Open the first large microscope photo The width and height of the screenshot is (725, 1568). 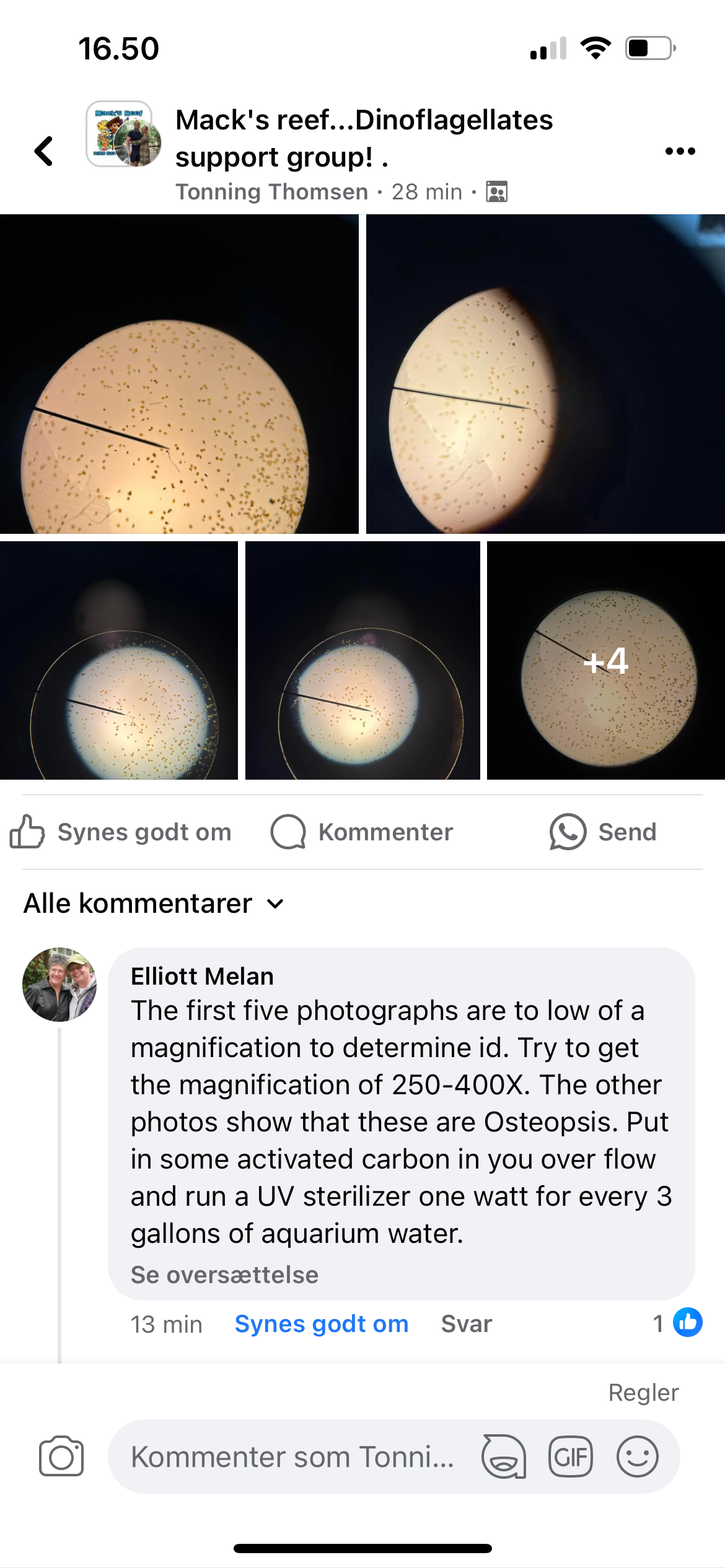point(179,374)
